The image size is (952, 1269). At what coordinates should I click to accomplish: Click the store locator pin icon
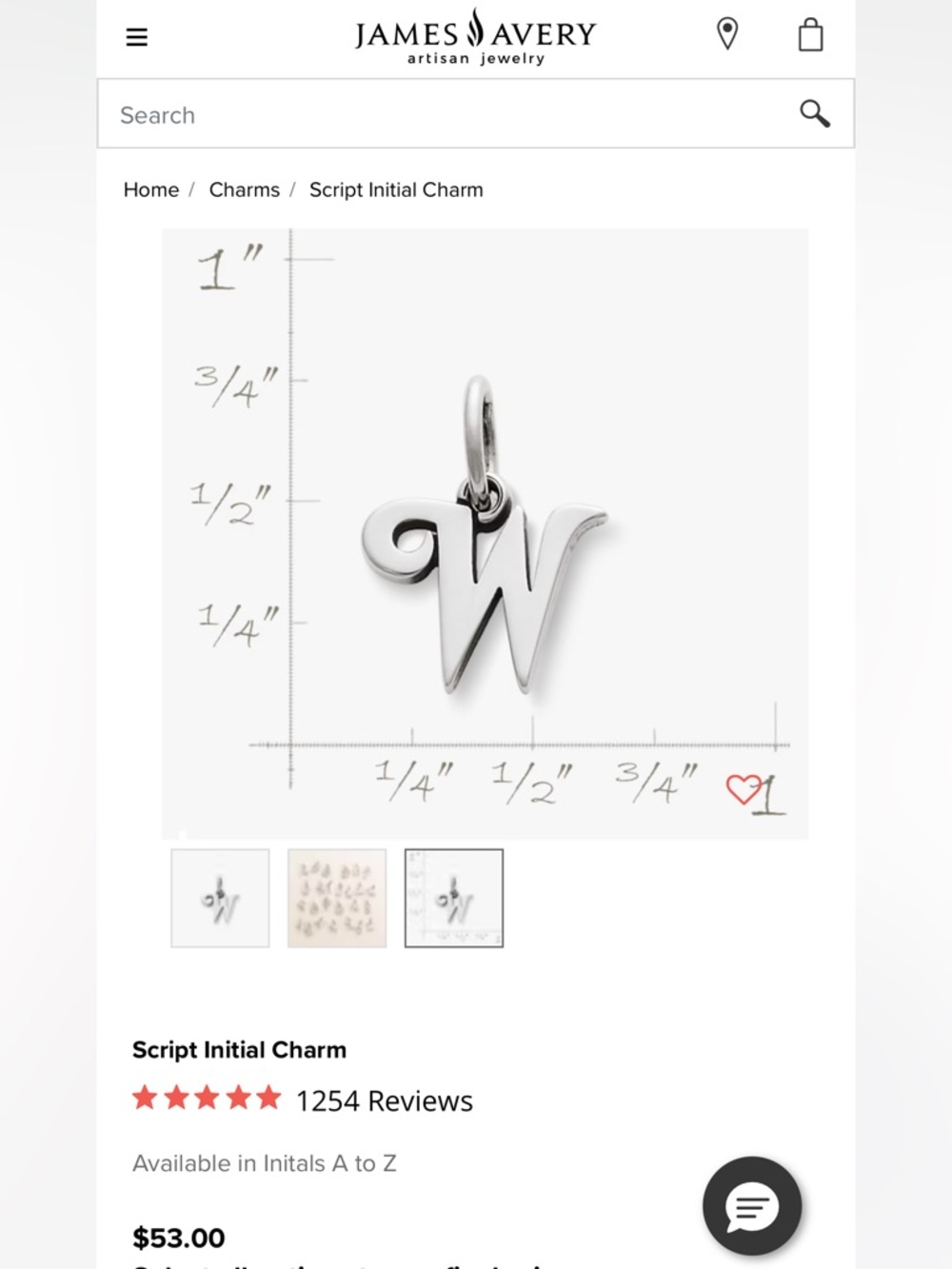[725, 33]
